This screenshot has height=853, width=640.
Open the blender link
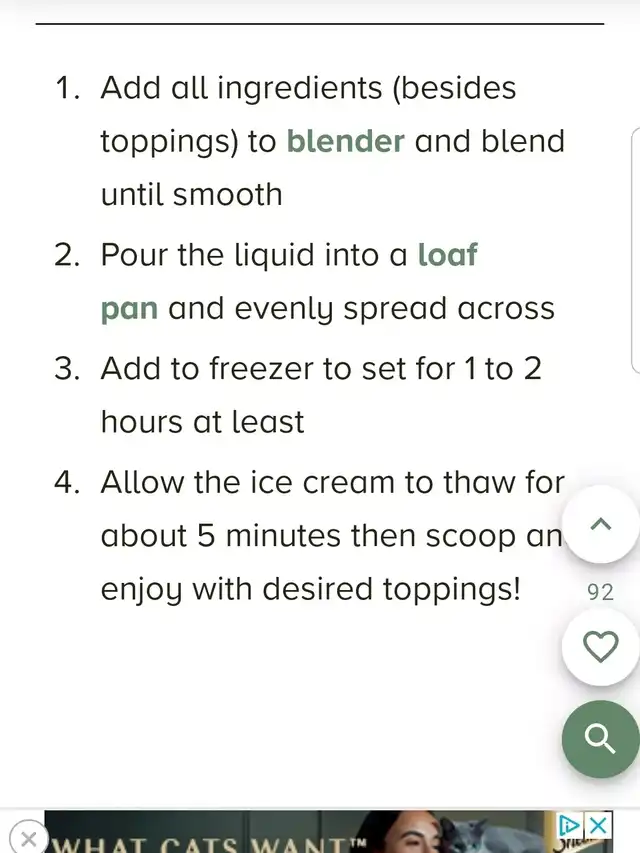[x=345, y=141]
